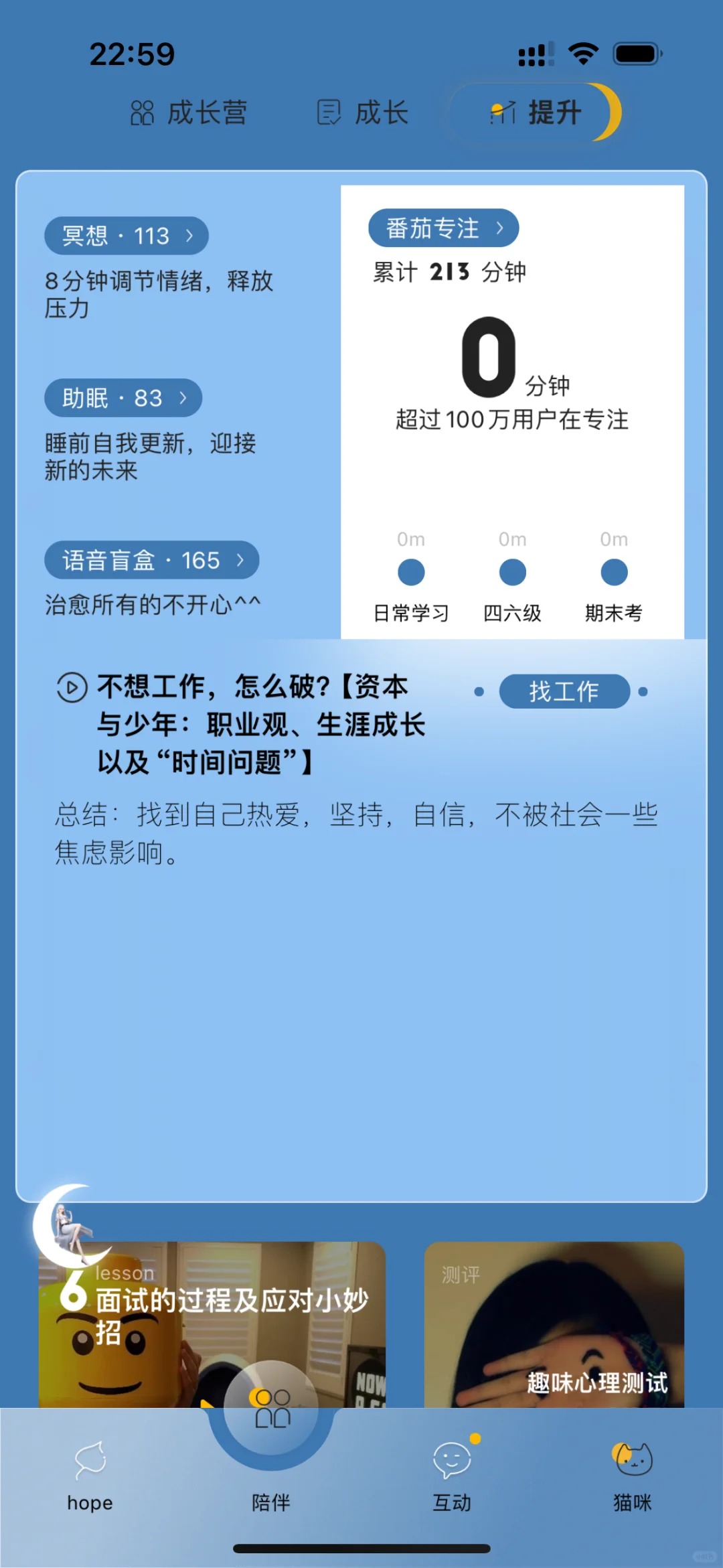
Task: Open the 助眠 · 83 sleep aid chip
Action: click(x=123, y=398)
